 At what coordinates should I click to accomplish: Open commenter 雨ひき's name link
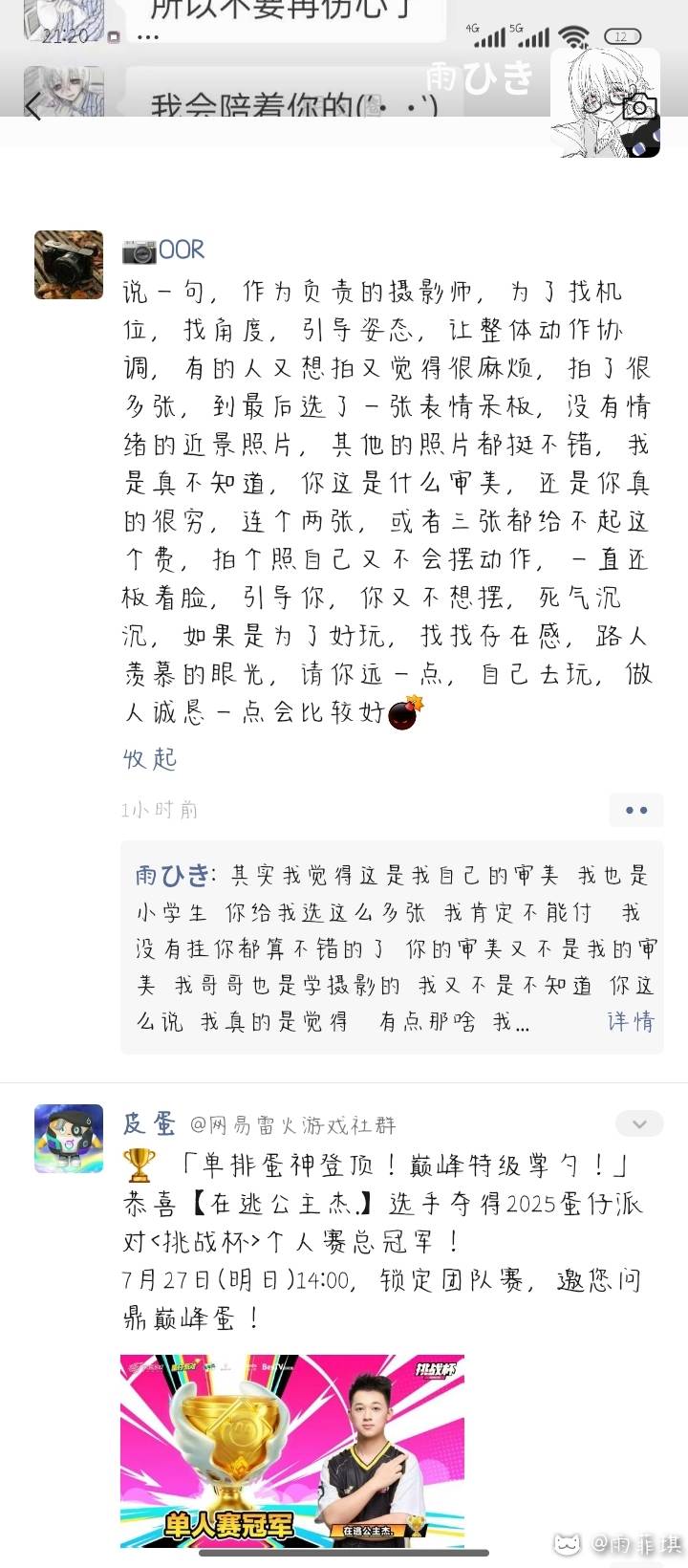tap(172, 875)
